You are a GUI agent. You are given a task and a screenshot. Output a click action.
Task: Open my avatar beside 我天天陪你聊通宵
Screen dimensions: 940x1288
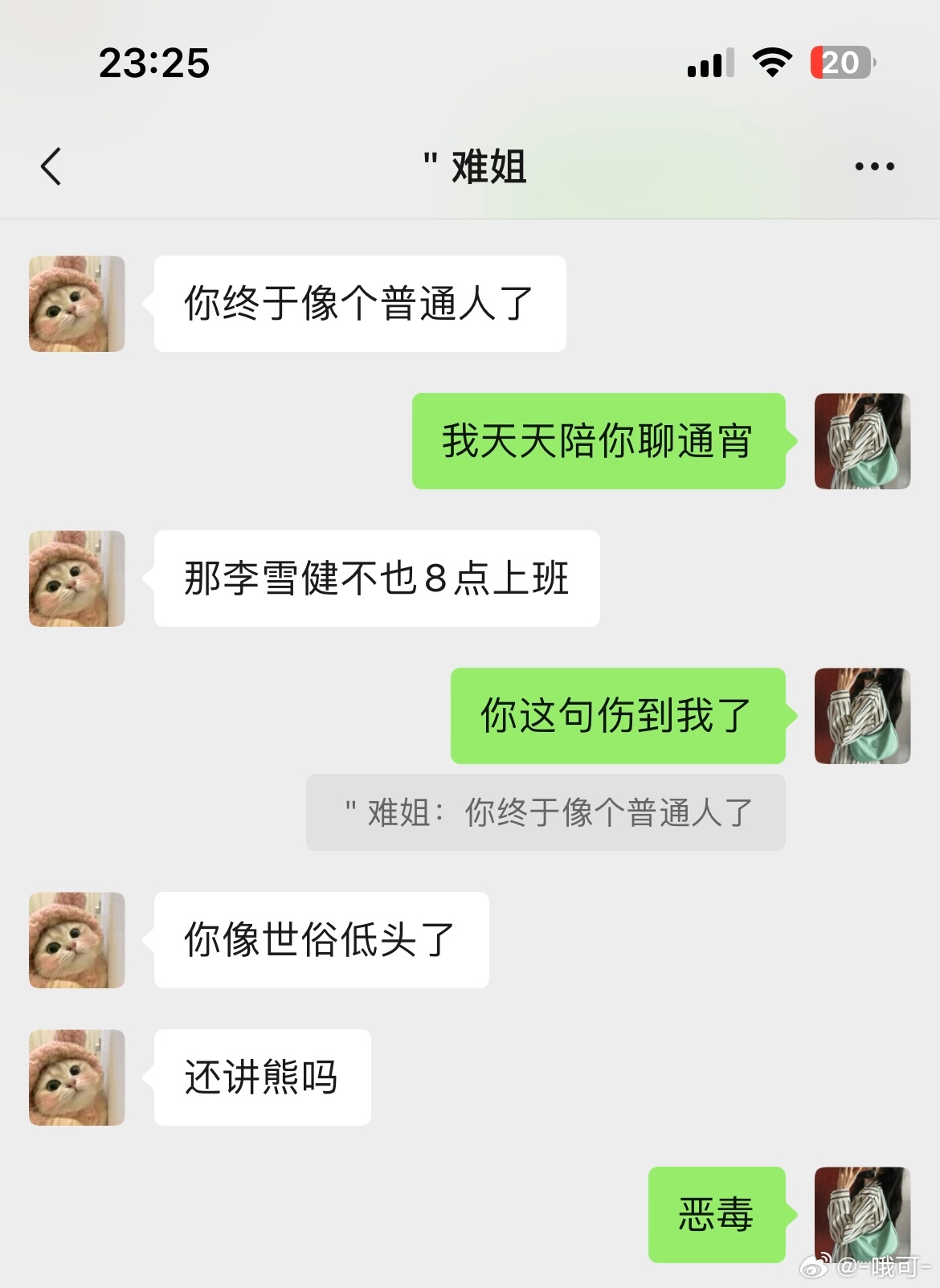[862, 441]
